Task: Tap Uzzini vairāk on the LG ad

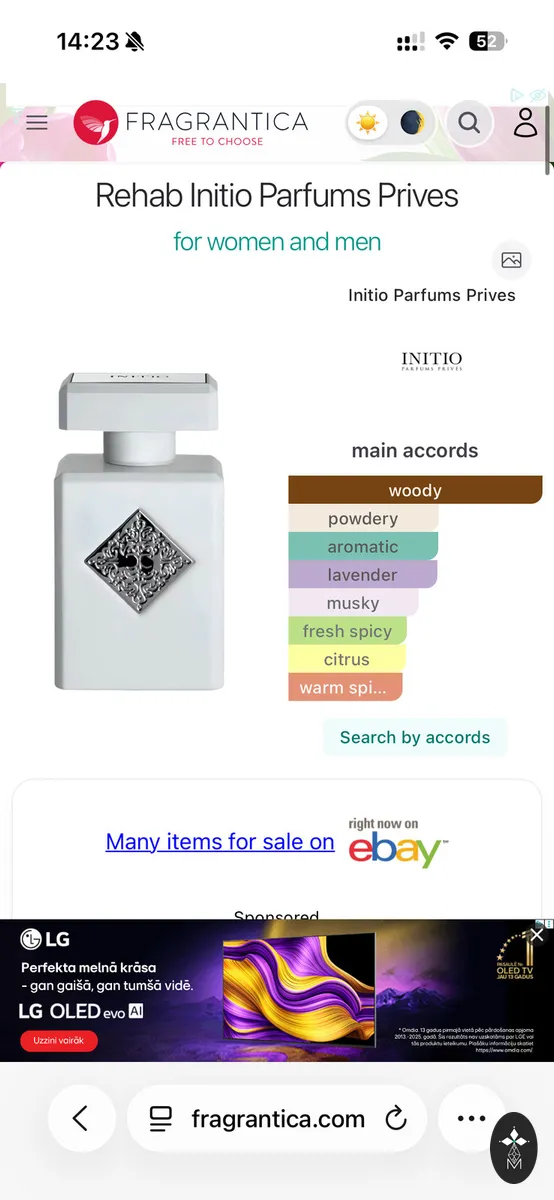Action: [59, 1041]
